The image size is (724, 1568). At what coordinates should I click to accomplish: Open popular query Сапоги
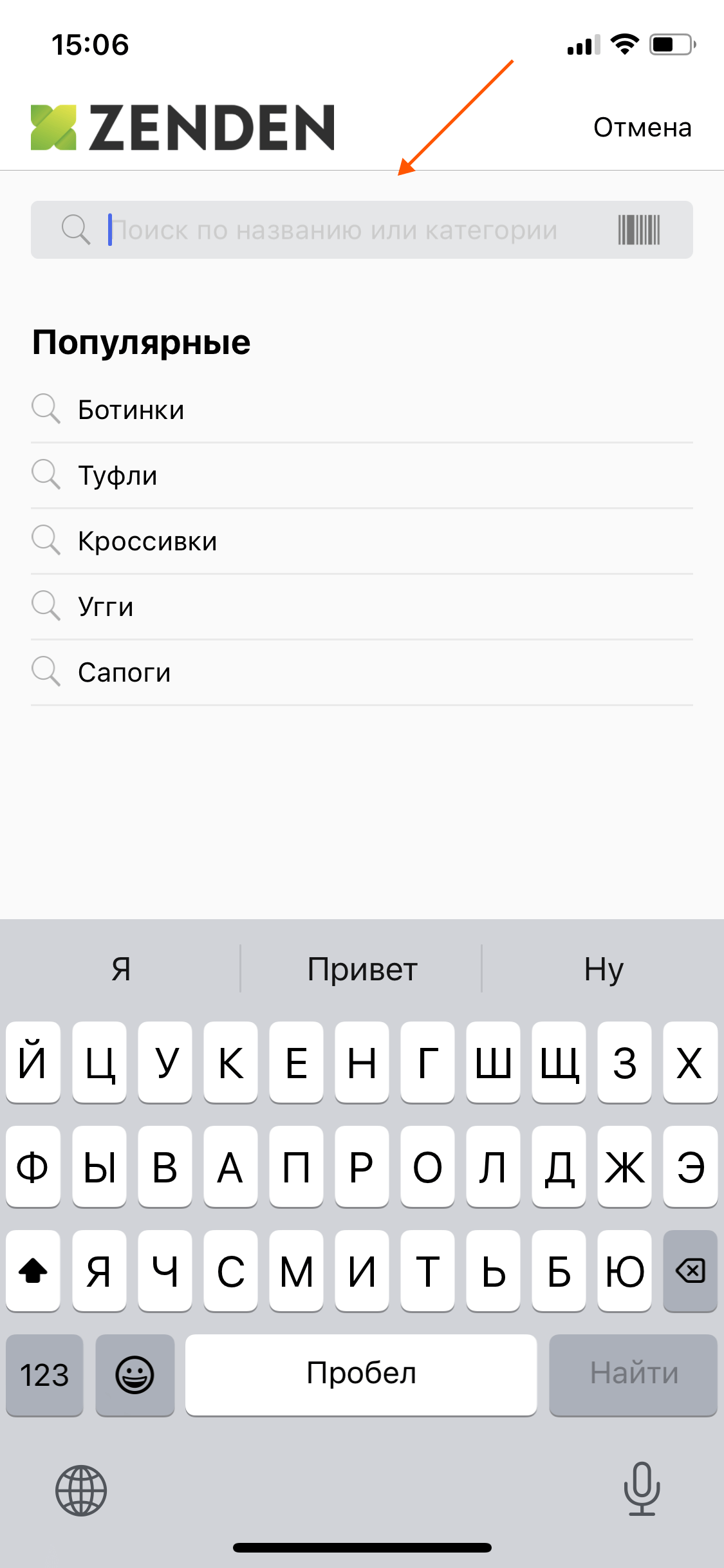124,673
